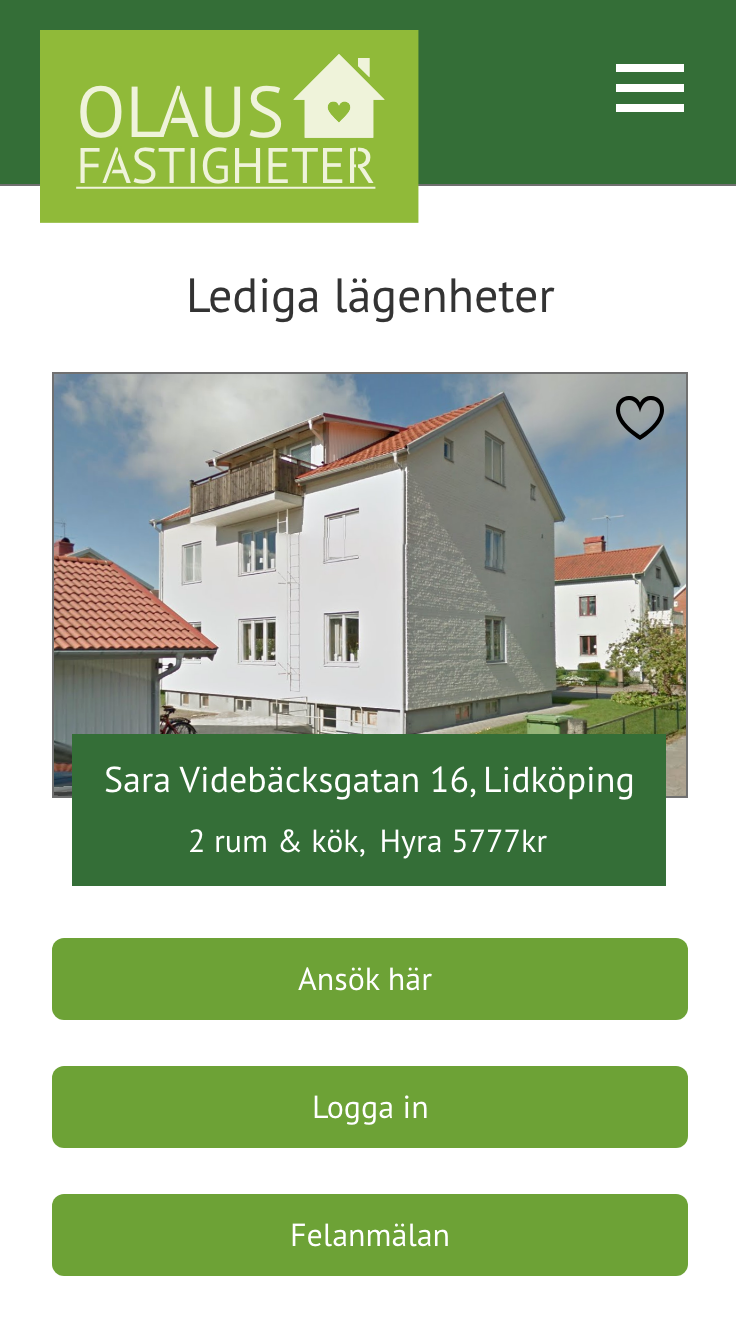Favorite the Sara Videbäcksgatan 16 apartment
The width and height of the screenshot is (736, 1318).
pyautogui.click(x=640, y=417)
